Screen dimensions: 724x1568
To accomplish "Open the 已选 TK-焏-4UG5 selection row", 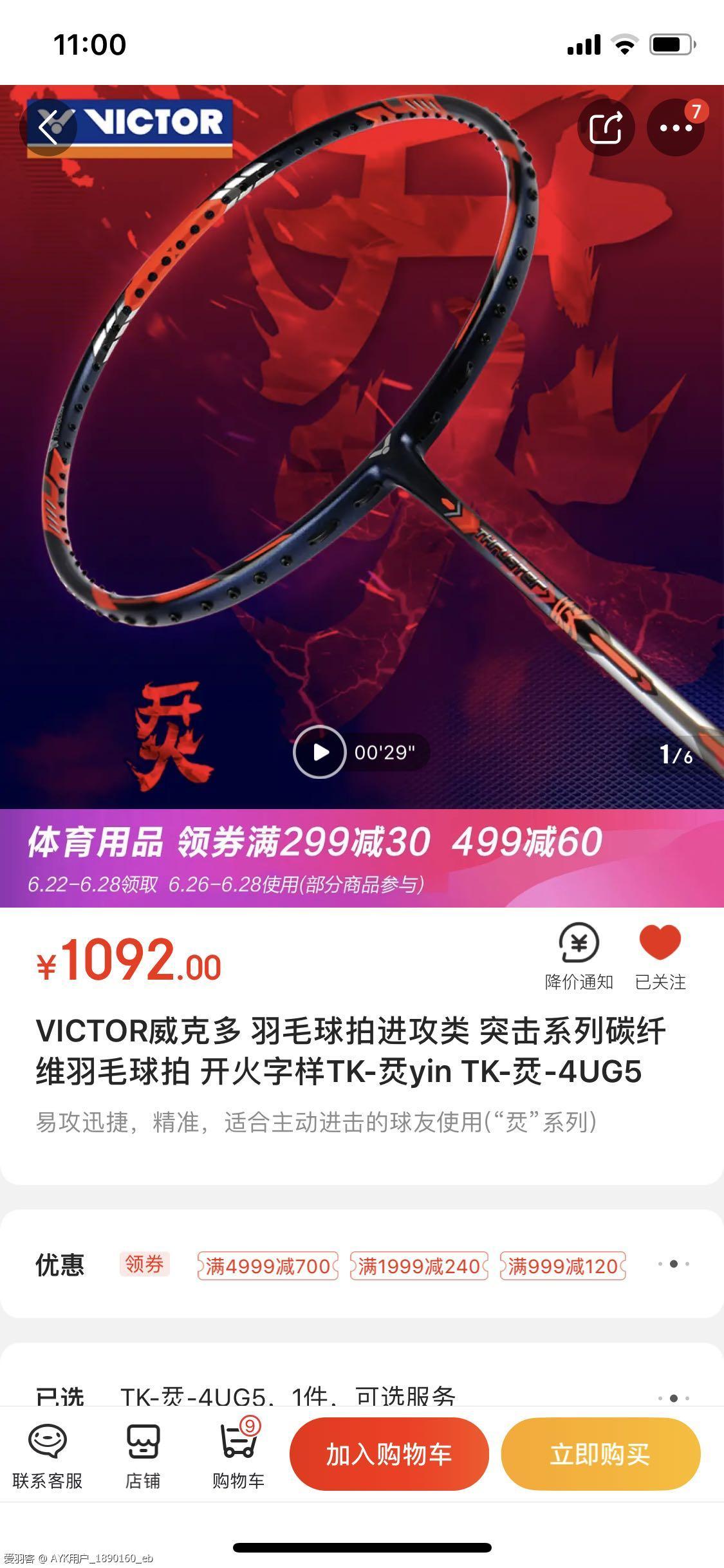I will point(360,1395).
